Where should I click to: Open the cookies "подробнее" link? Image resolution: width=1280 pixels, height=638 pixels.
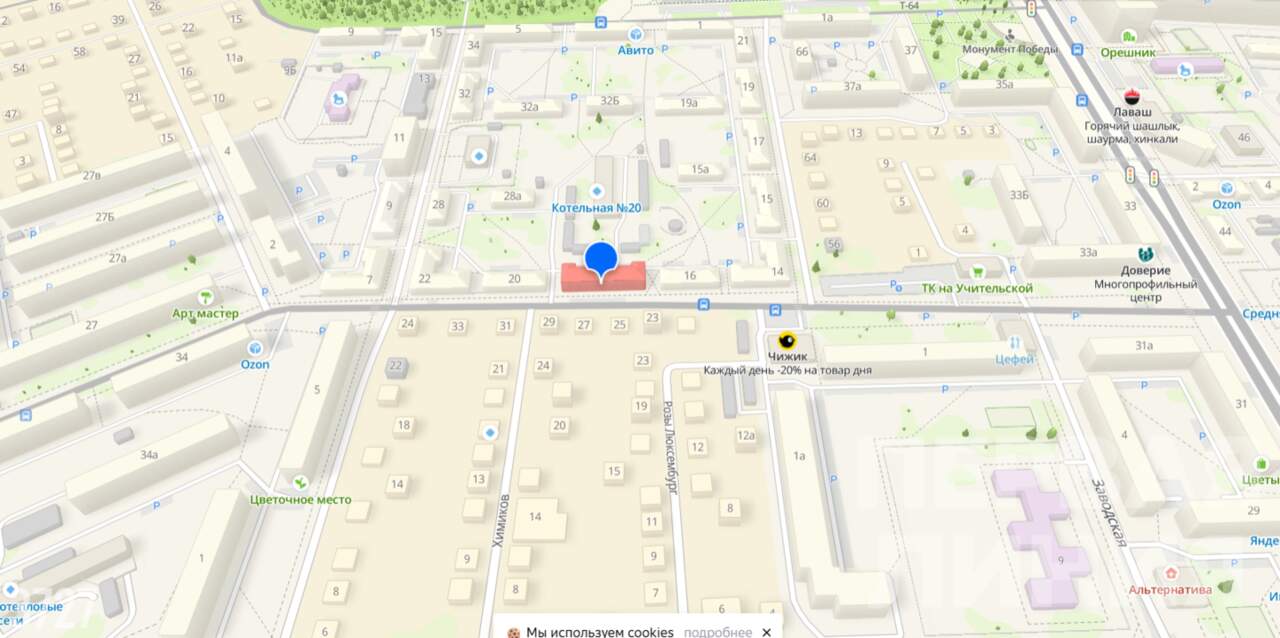click(718, 632)
